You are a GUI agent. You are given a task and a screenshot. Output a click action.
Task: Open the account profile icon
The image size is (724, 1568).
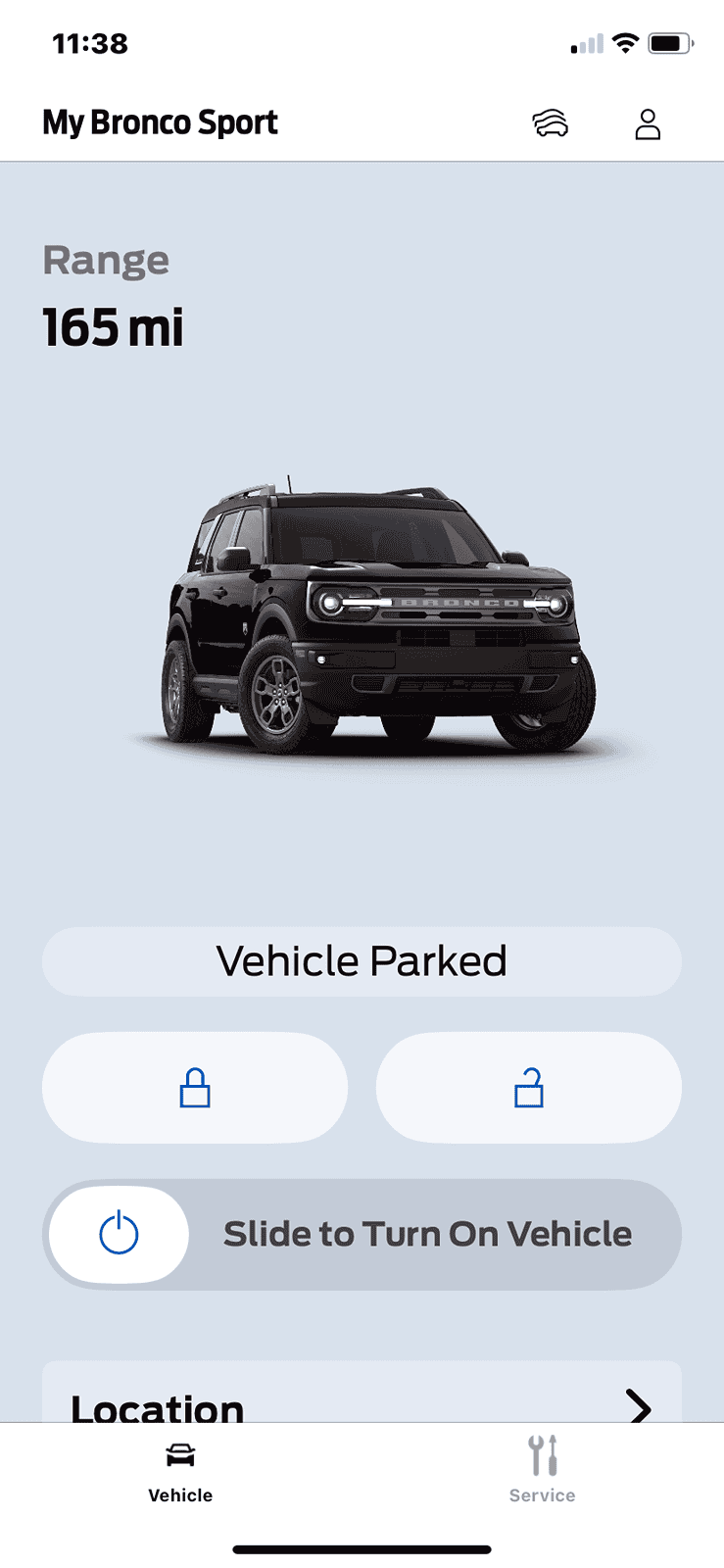[x=647, y=122]
